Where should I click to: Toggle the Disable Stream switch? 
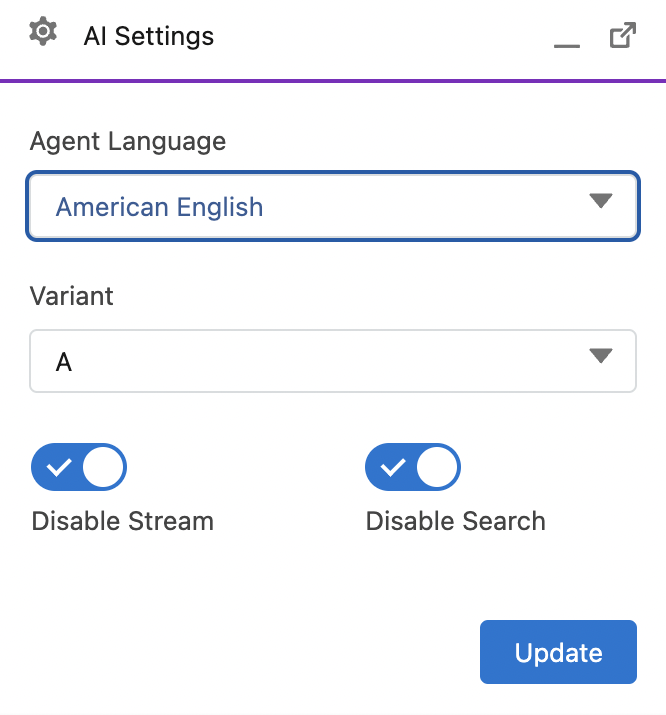[x=79, y=468]
